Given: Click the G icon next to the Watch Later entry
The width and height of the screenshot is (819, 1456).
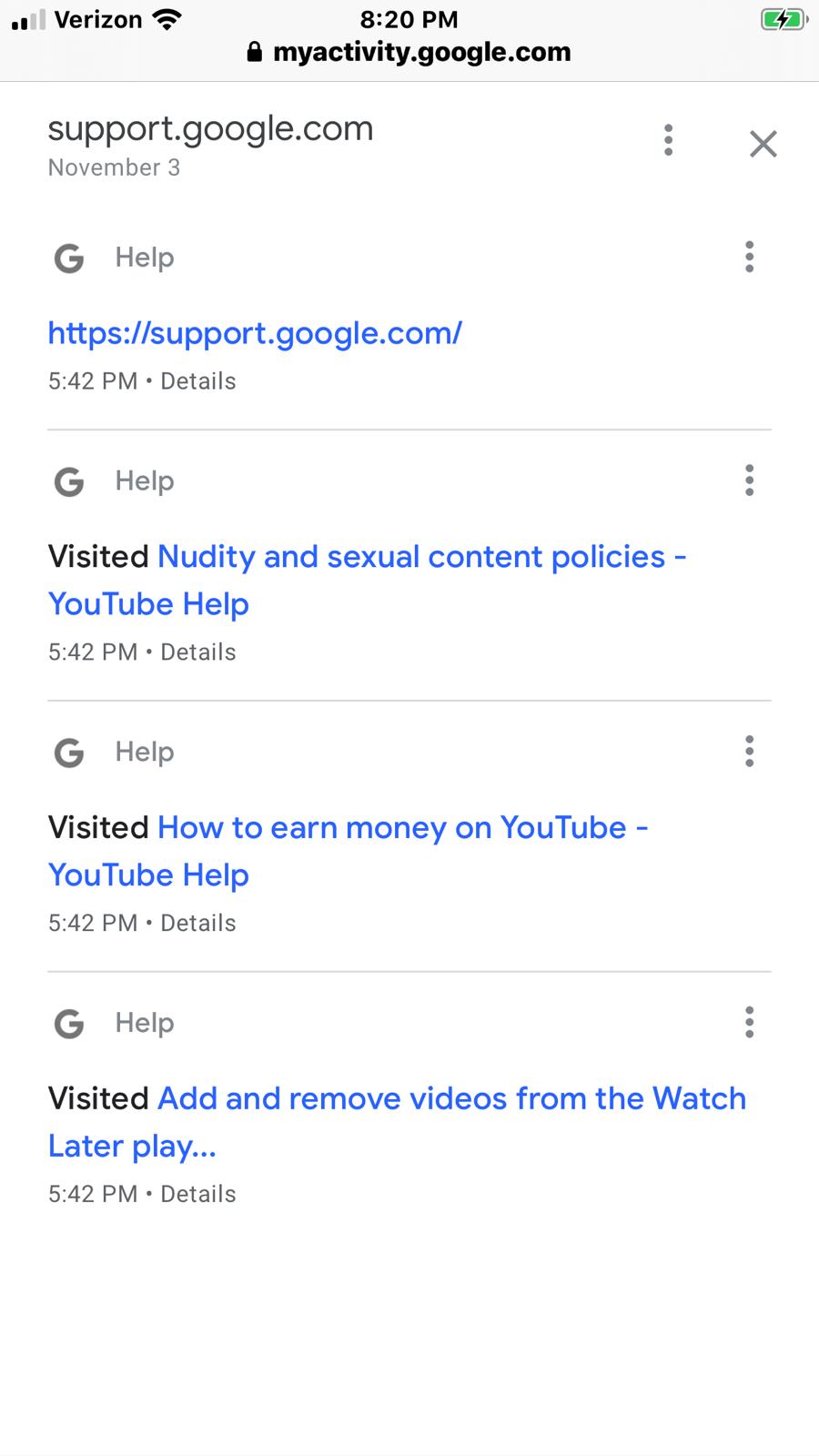Looking at the screenshot, I should [x=68, y=1024].
